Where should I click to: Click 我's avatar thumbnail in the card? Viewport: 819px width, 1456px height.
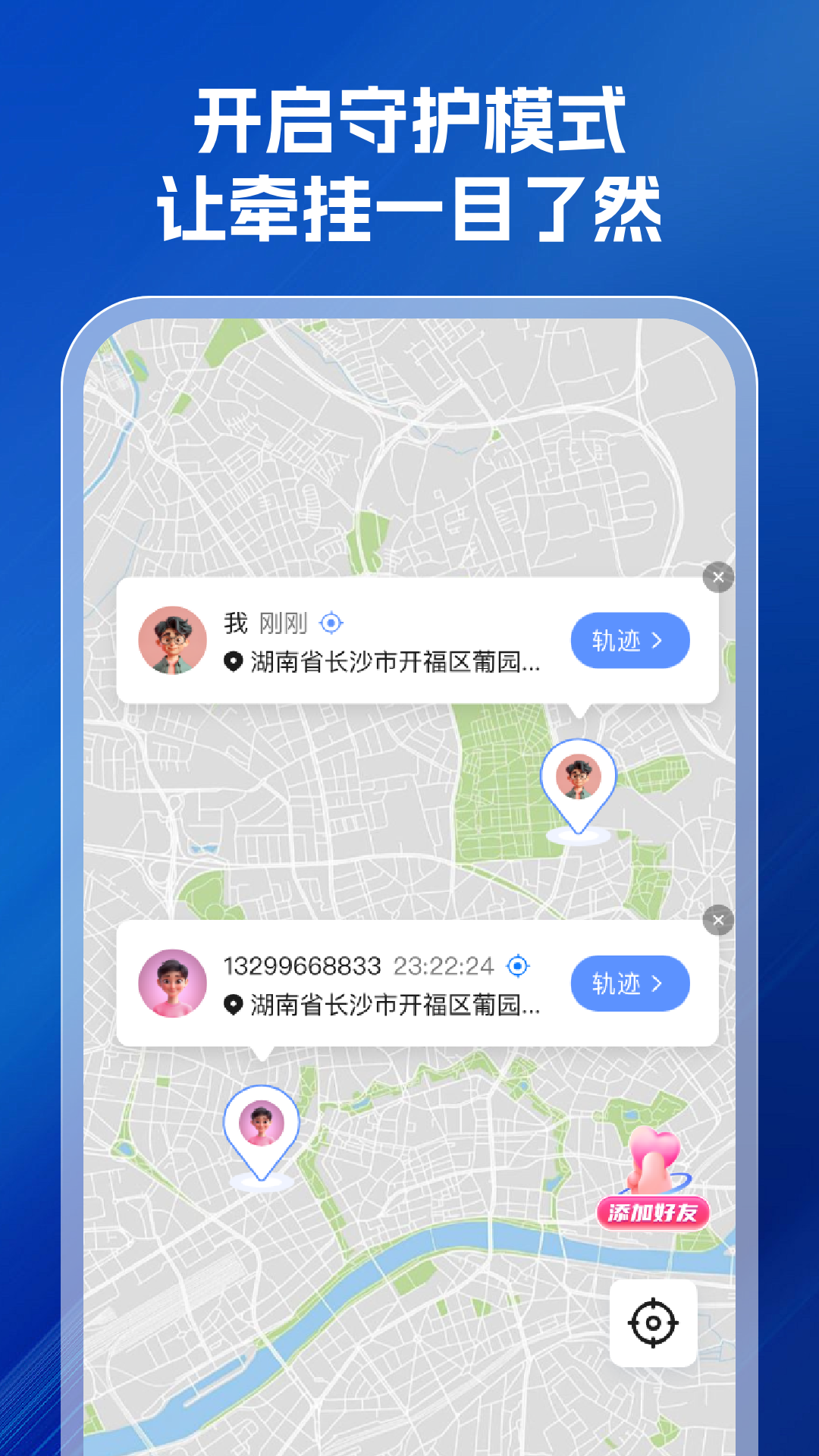(x=172, y=641)
